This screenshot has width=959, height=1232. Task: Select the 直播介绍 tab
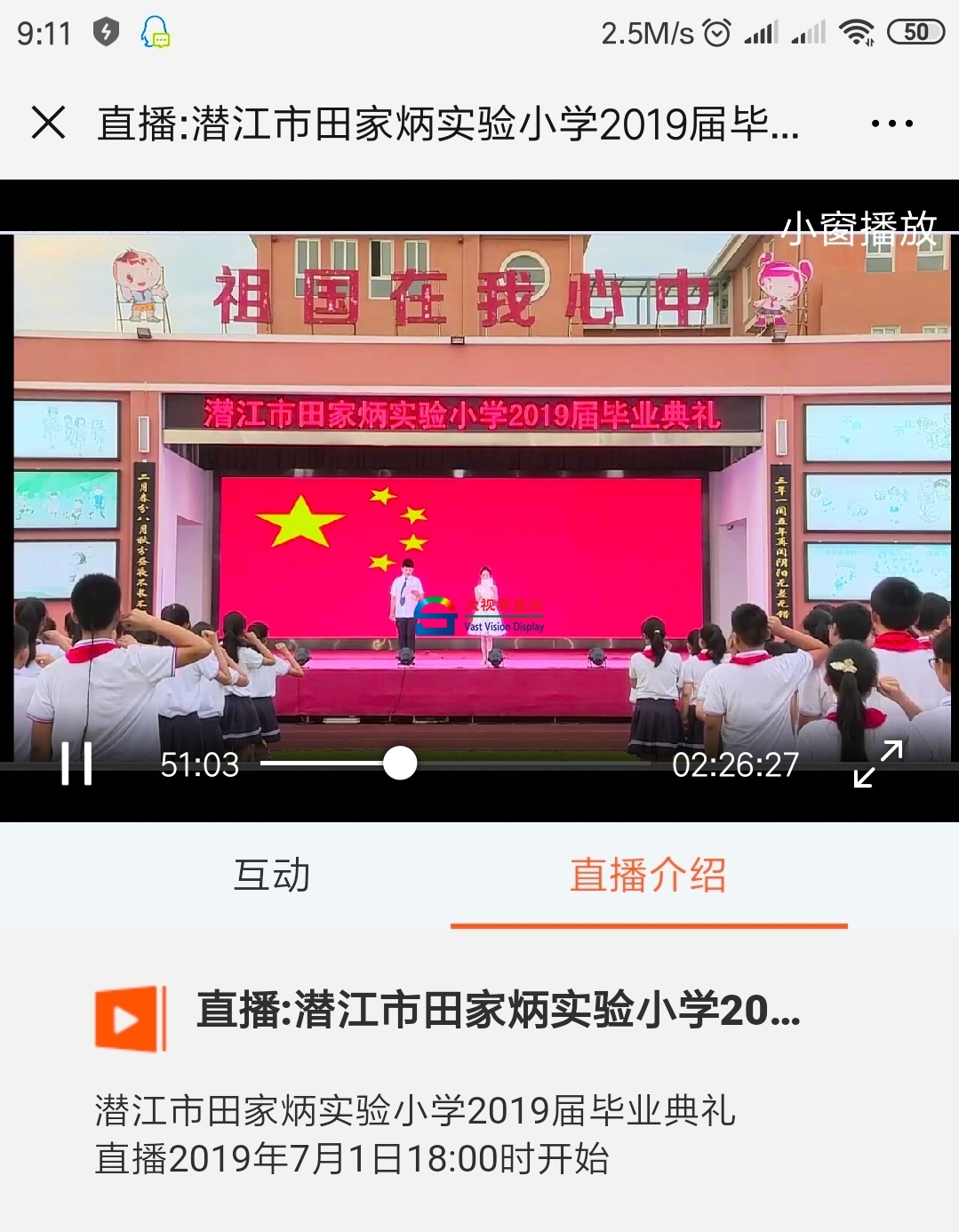648,875
